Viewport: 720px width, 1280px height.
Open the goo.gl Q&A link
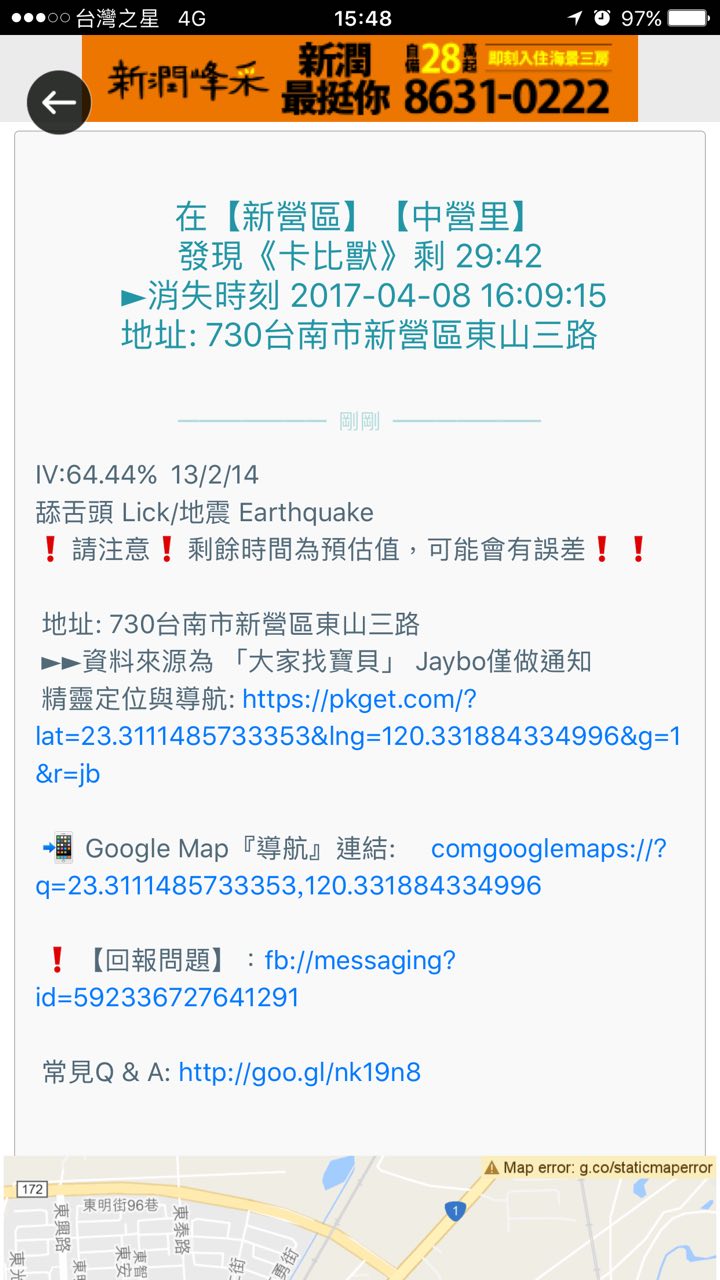point(299,1073)
